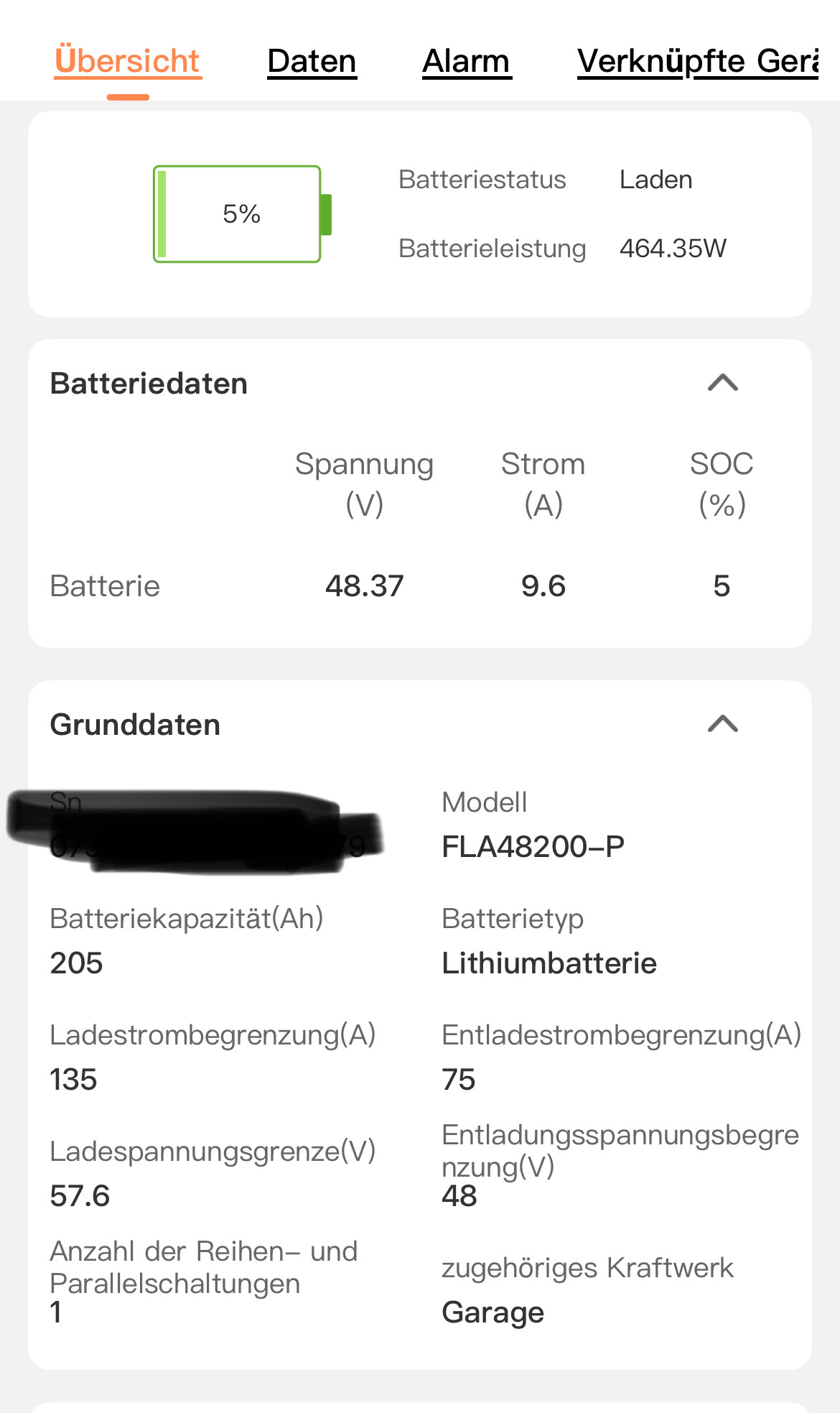Screen dimensions: 840x1413
Task: Switch to the Daten tab
Action: point(312,61)
